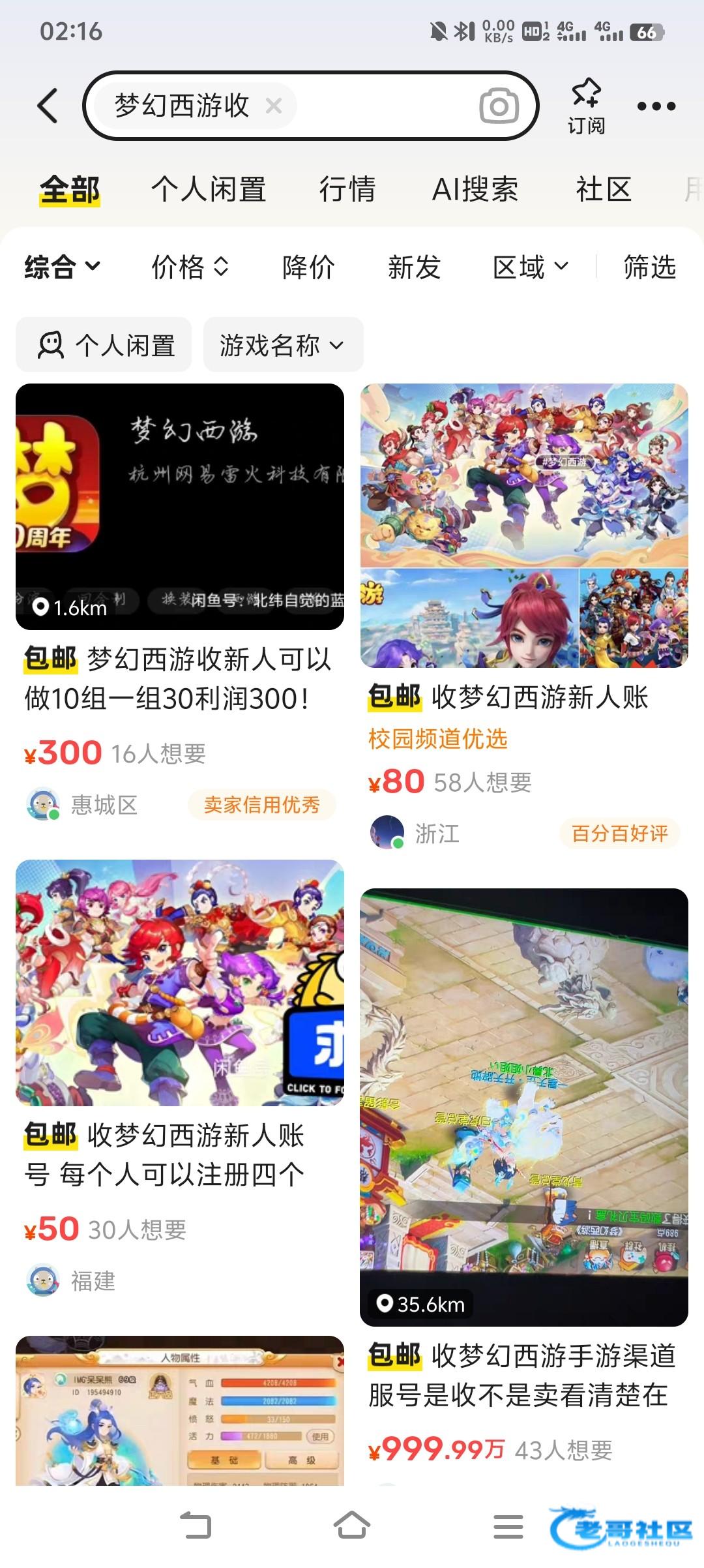Viewport: 704px width, 1568px height.
Task: Clear the search text 梦幻西游收
Action: [x=274, y=106]
